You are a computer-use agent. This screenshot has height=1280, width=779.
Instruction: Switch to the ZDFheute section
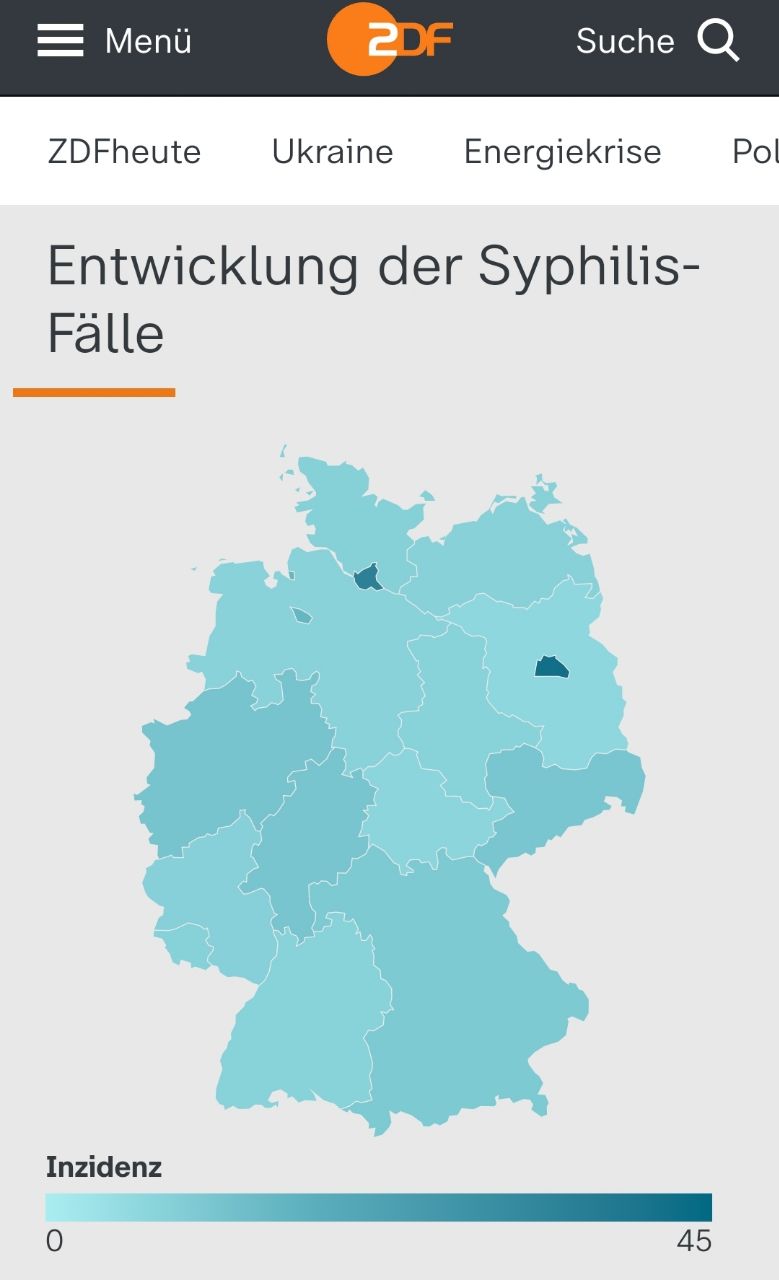click(124, 152)
